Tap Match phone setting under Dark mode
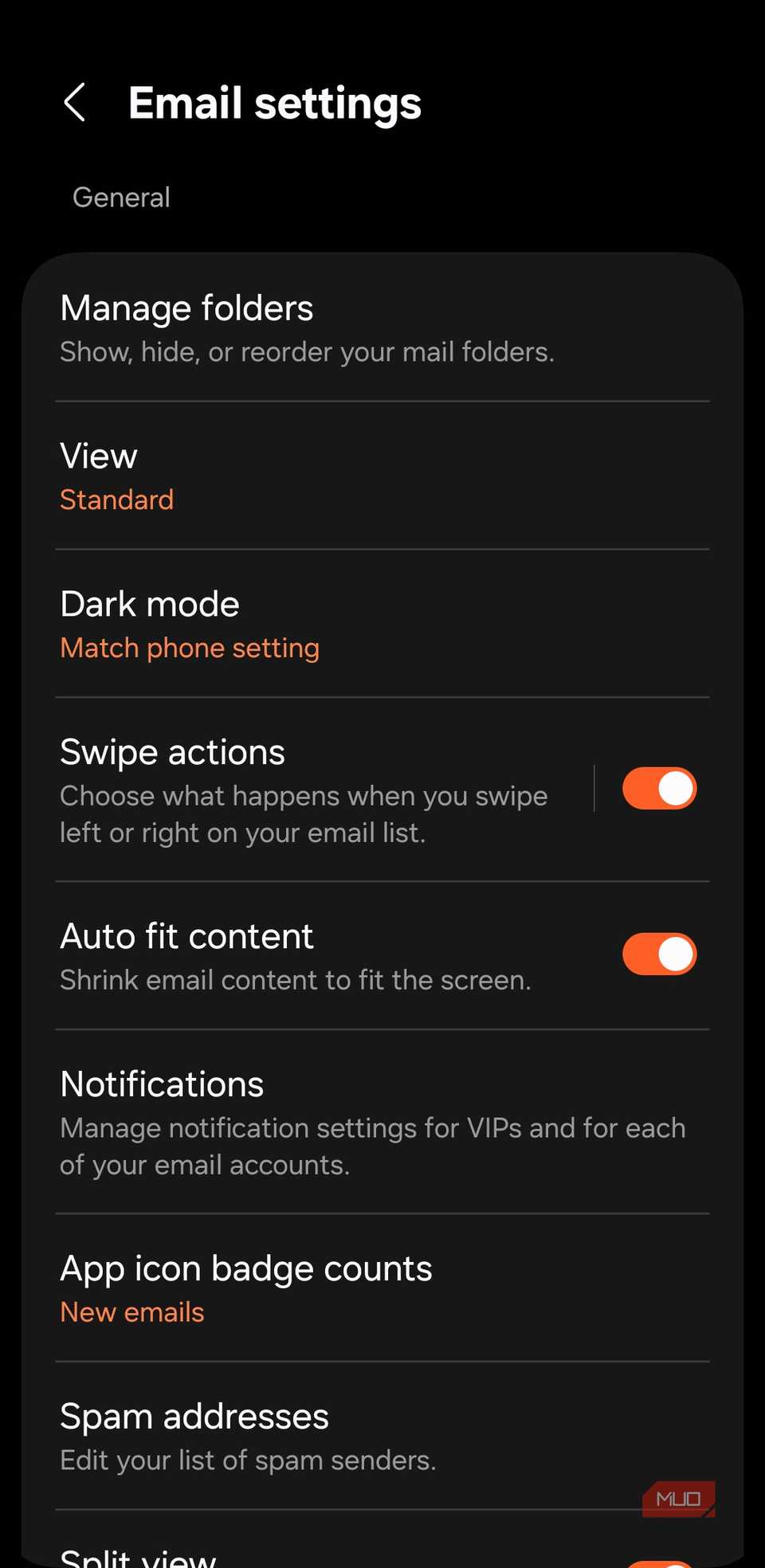The image size is (765, 1568). pos(190,648)
